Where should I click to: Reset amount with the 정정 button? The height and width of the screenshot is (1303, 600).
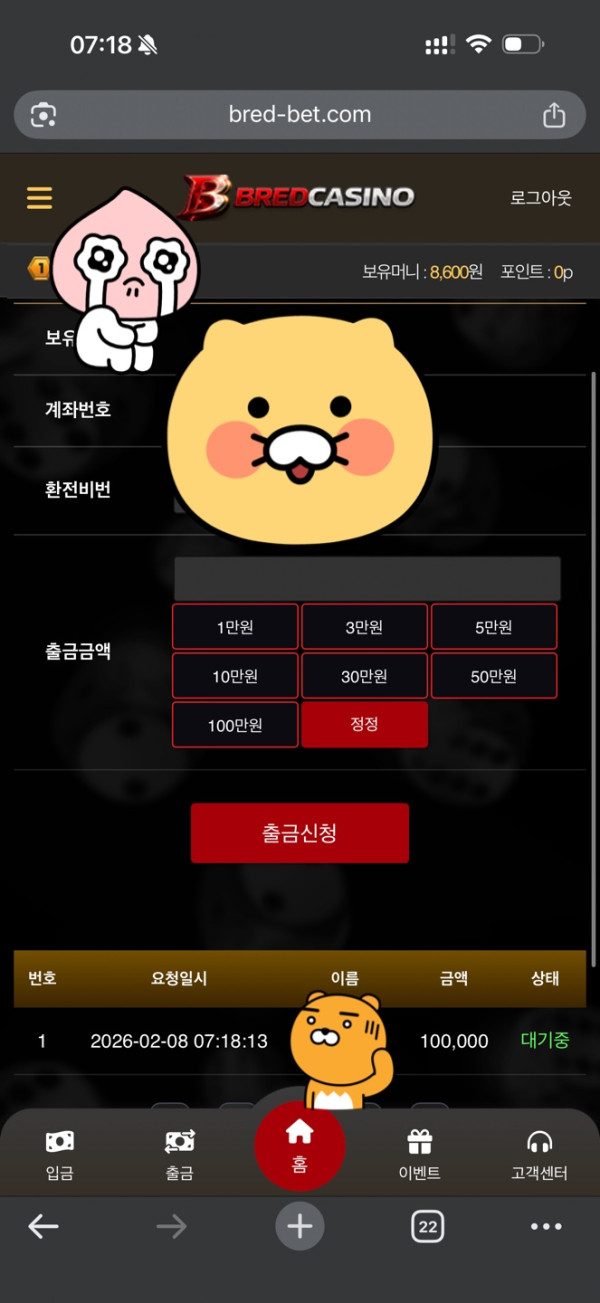[x=364, y=724]
